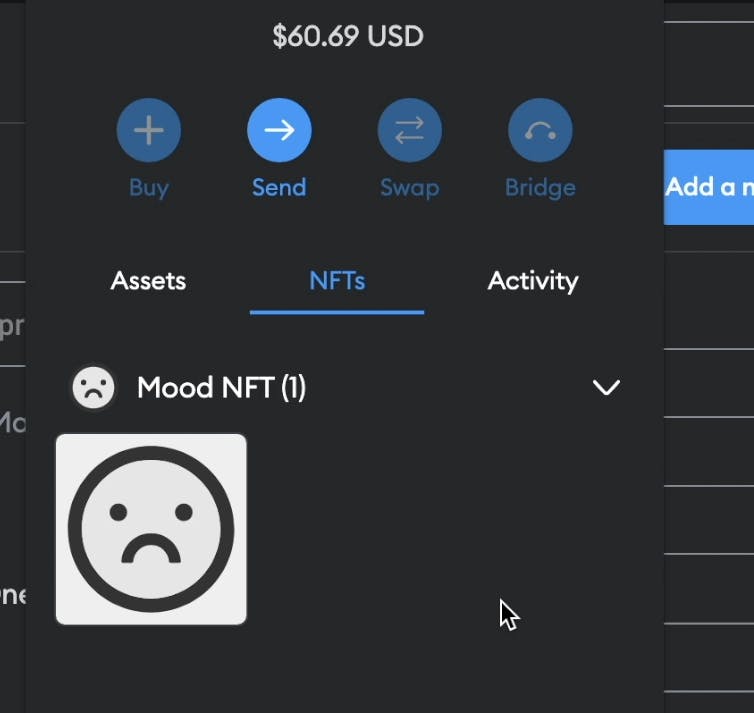Open the sad face NFT tile
The image size is (754, 713).
pyautogui.click(x=151, y=529)
